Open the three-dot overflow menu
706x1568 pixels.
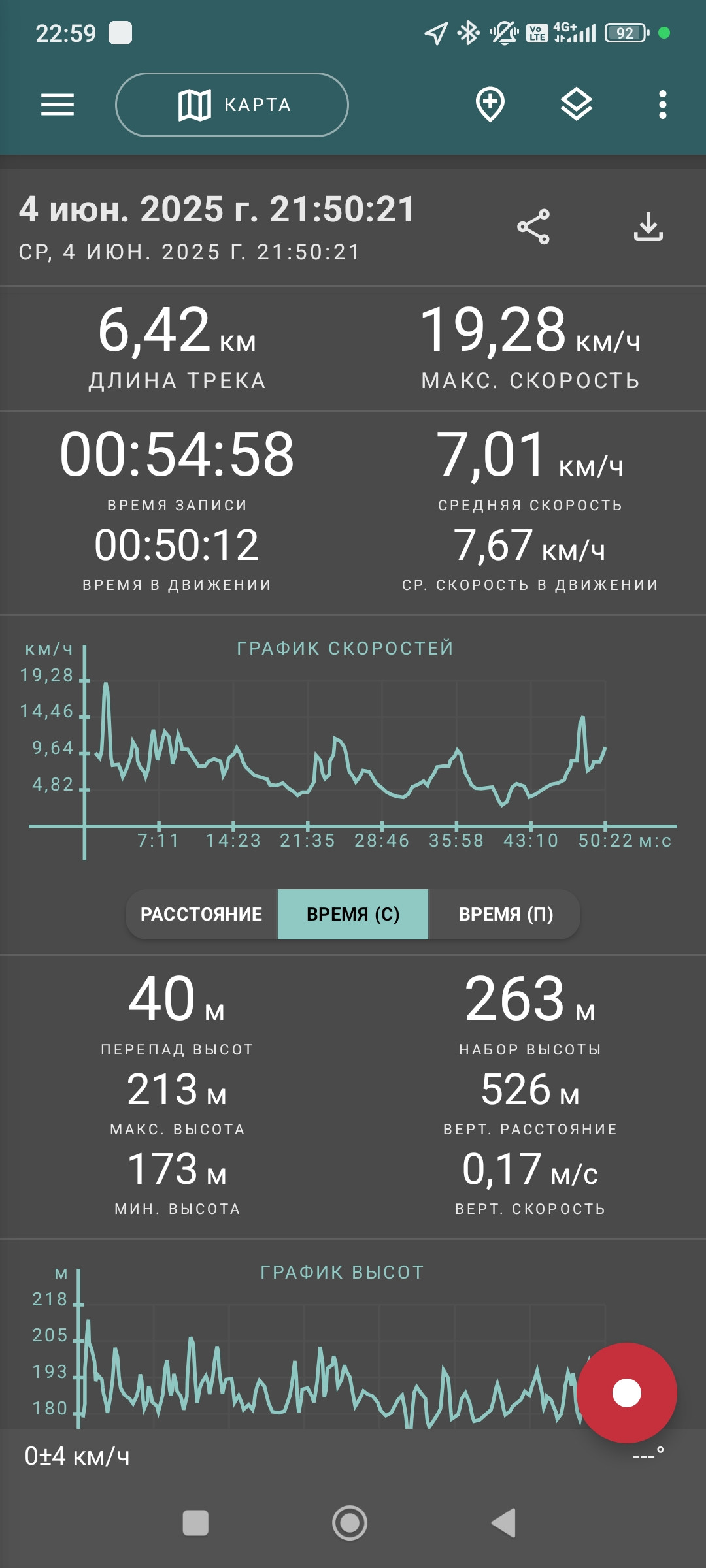[663, 105]
